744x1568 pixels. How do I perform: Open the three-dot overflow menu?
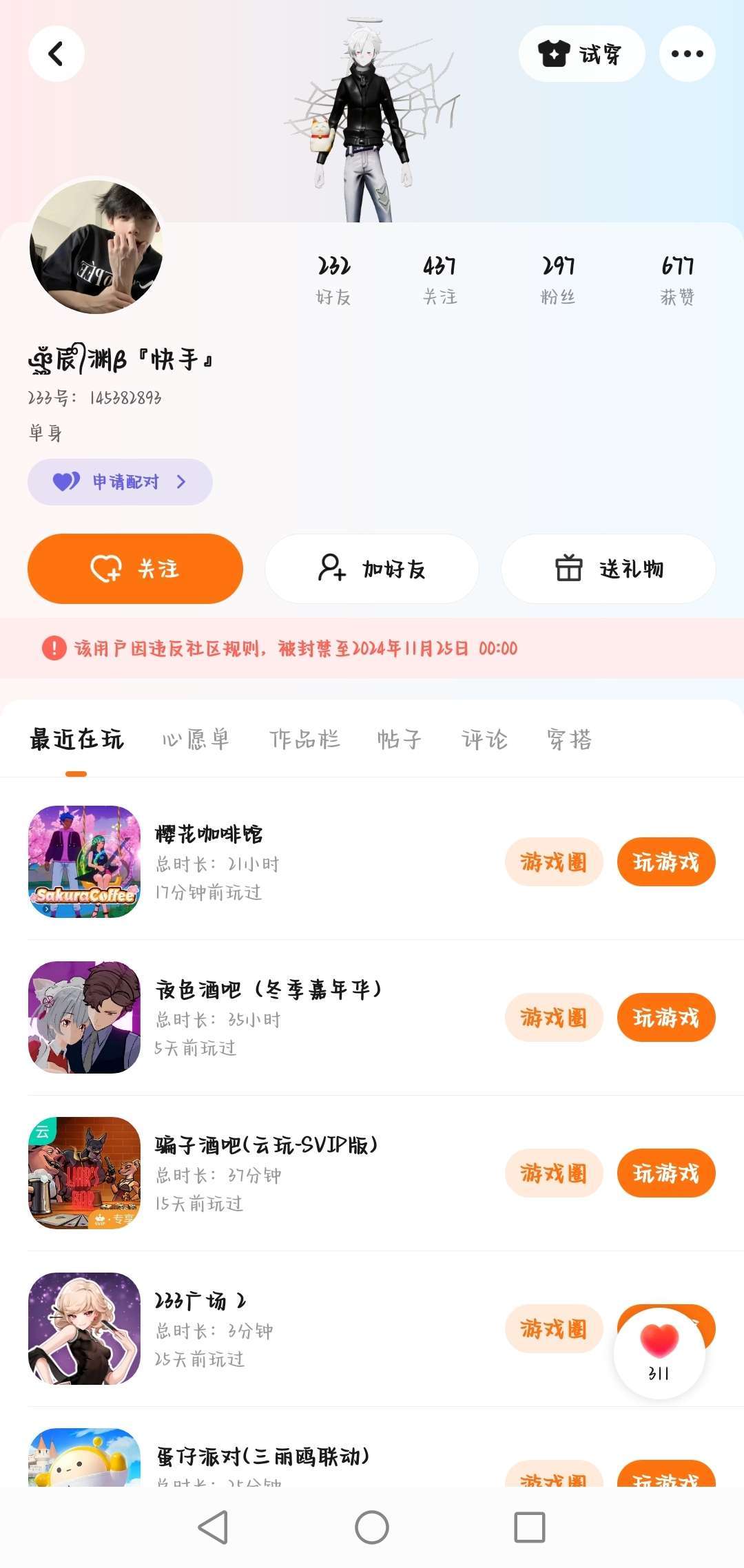point(687,54)
